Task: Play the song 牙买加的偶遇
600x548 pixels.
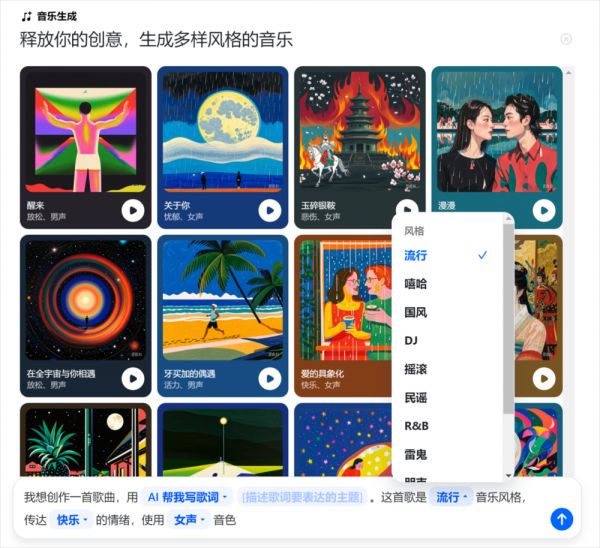Action: pos(269,378)
